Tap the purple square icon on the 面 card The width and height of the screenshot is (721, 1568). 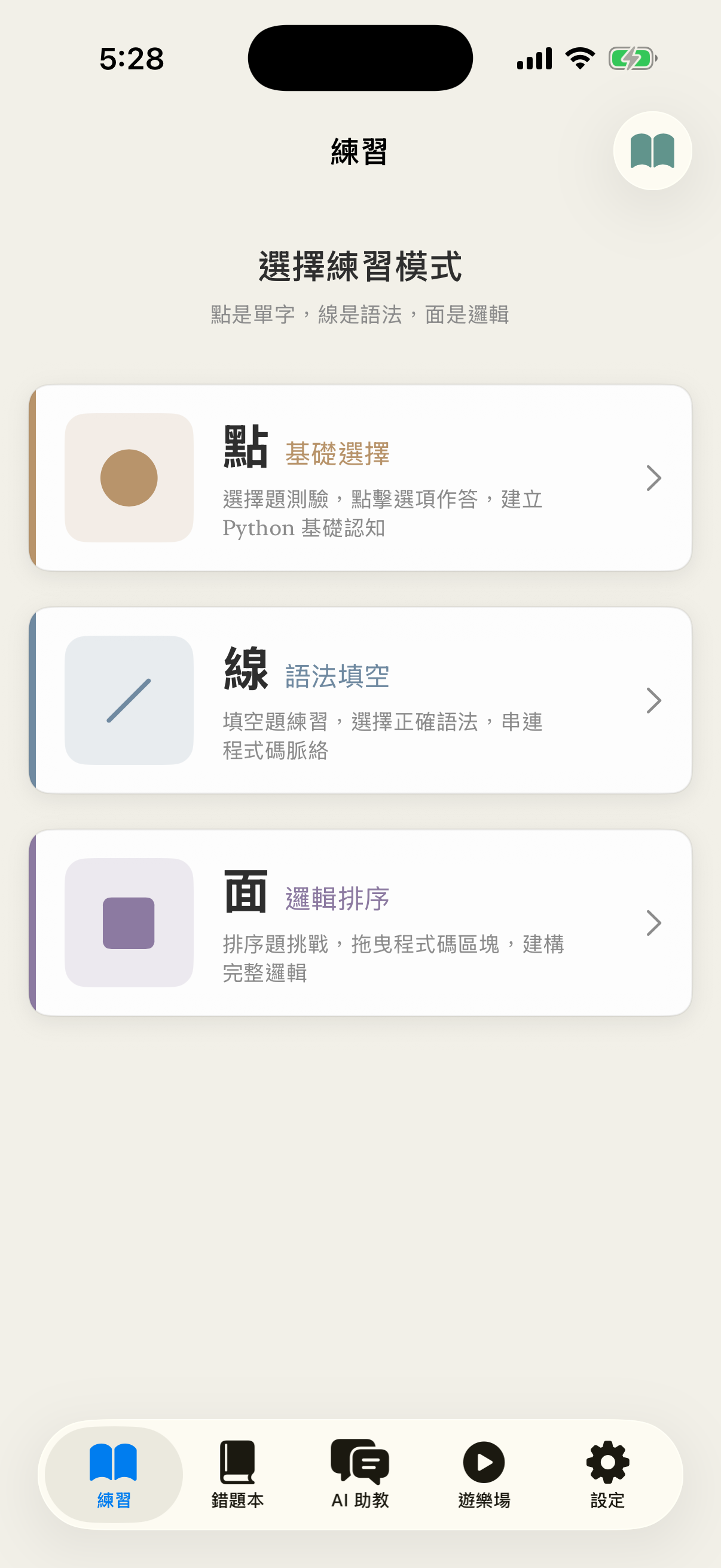coord(129,923)
